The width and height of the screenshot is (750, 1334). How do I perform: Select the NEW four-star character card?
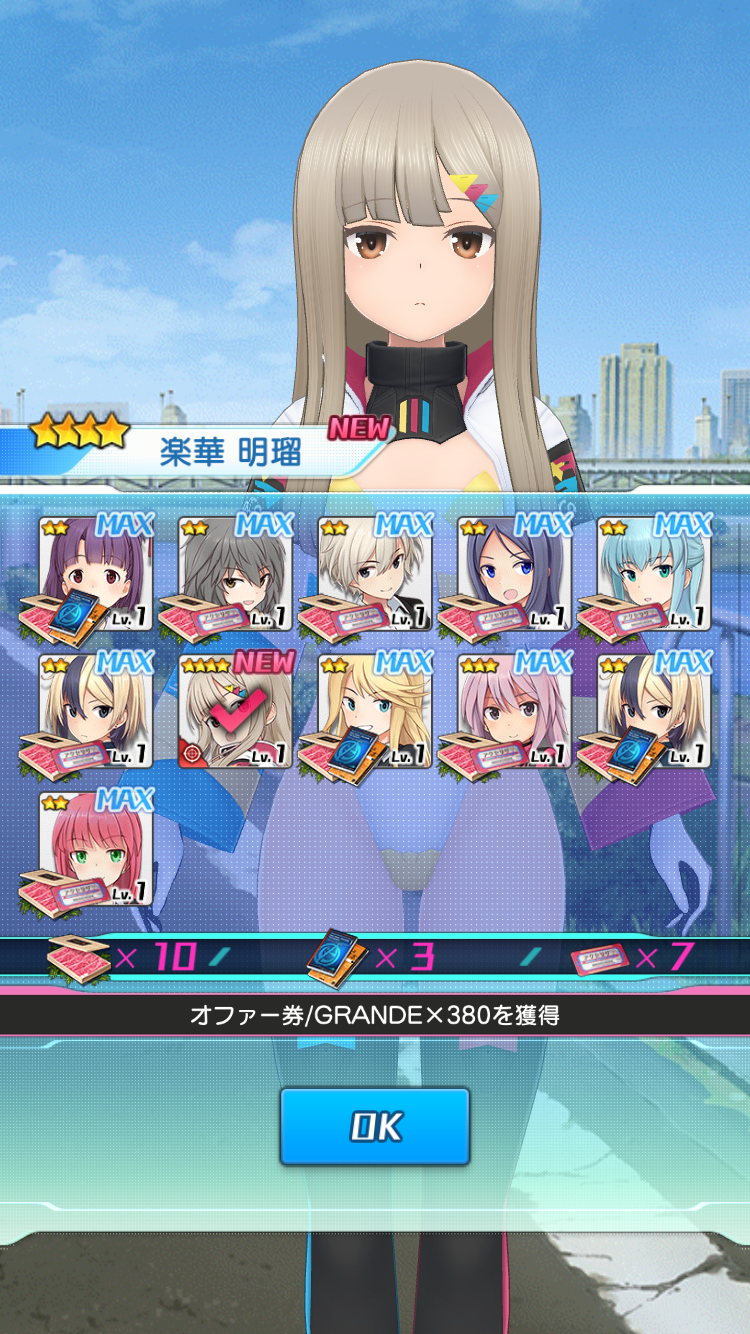coord(236,711)
